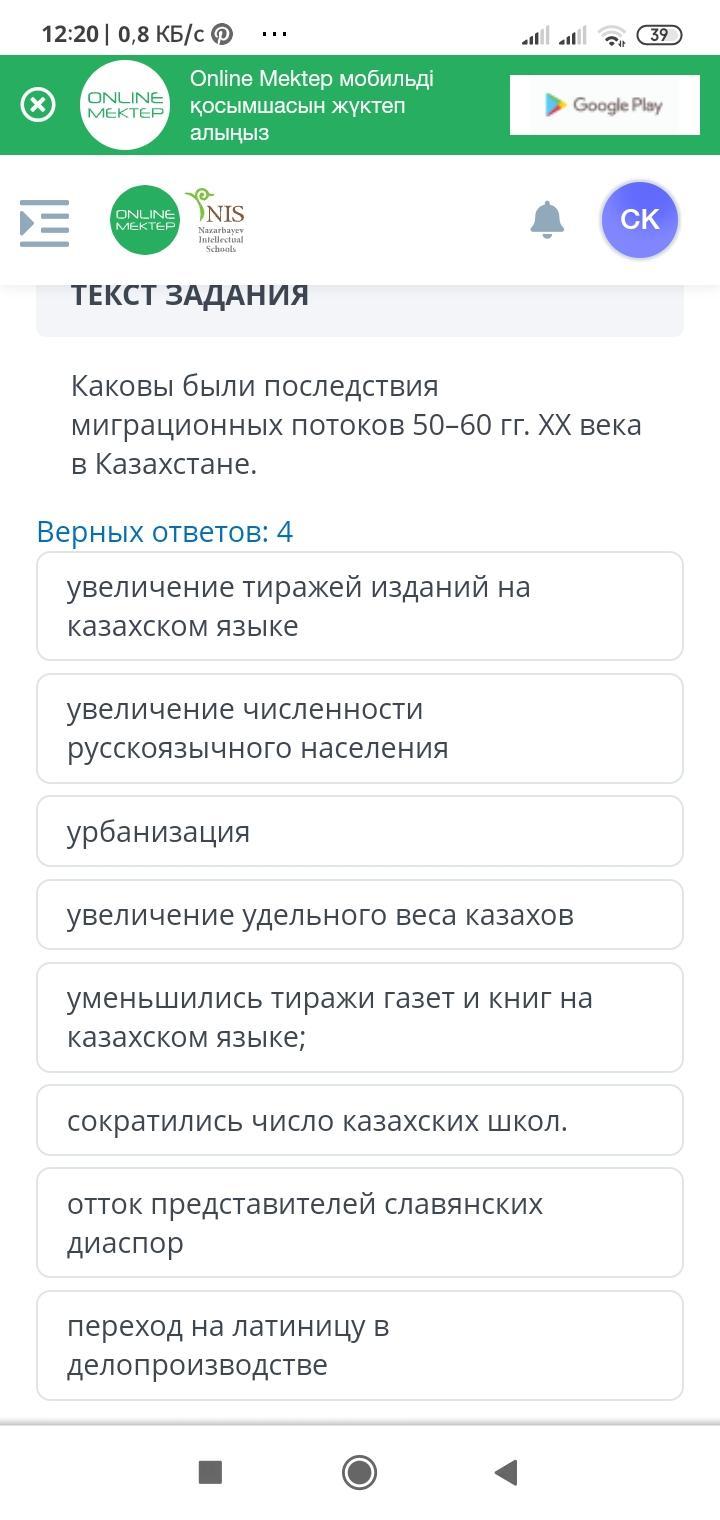
Task: Choose "отток представителей славянских диаспор" answer
Action: [360, 1222]
